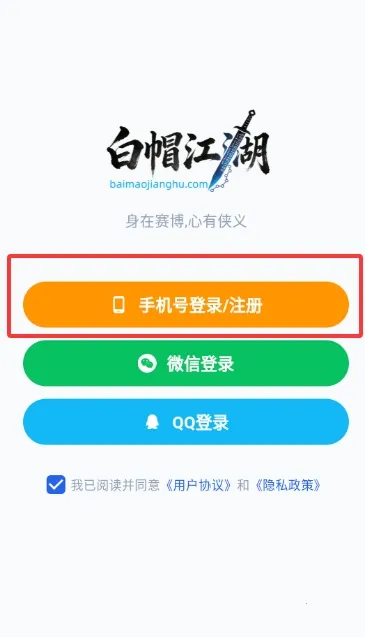Choose phone number login/registration (手机号登录/注册)
The height and width of the screenshot is (637, 365).
[x=186, y=305]
